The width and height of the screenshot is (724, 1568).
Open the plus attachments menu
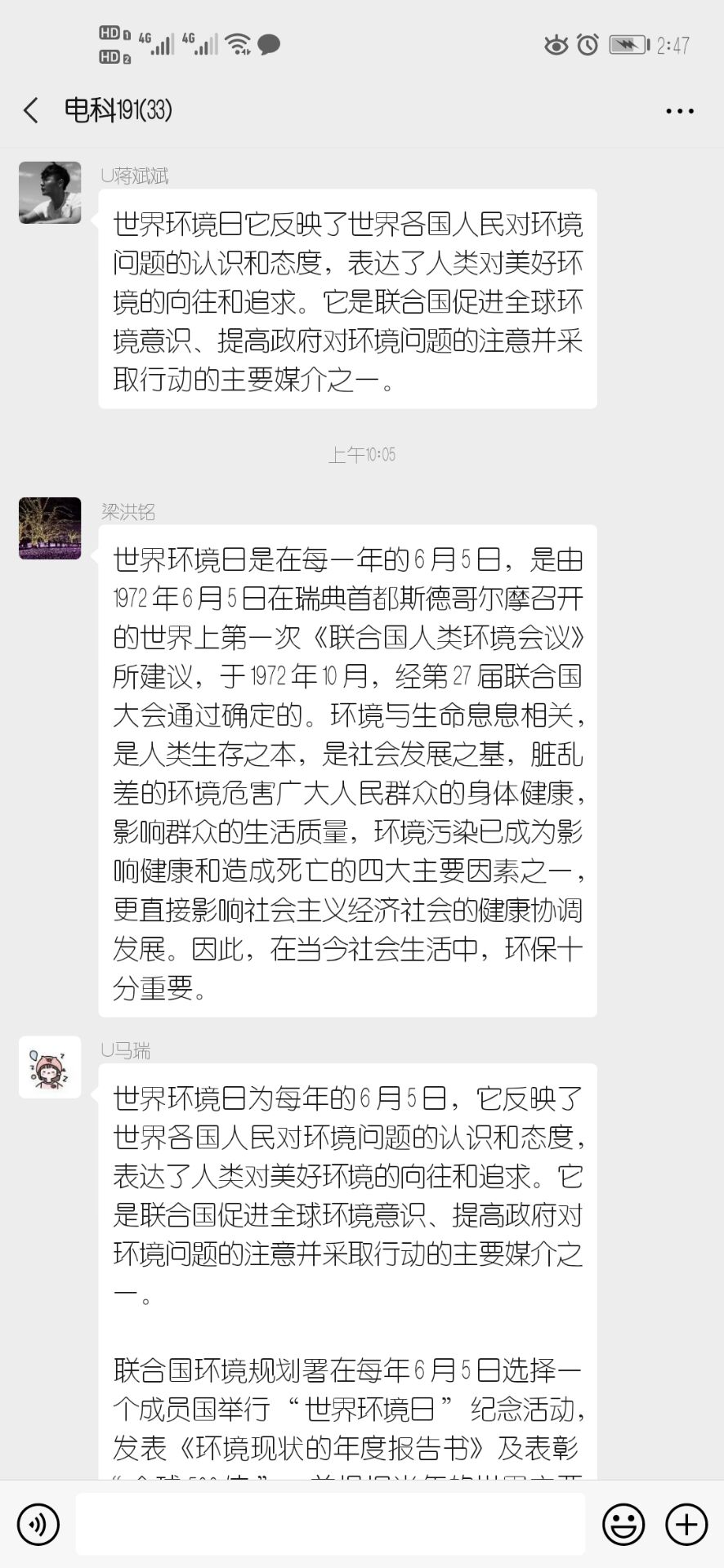tap(686, 1524)
